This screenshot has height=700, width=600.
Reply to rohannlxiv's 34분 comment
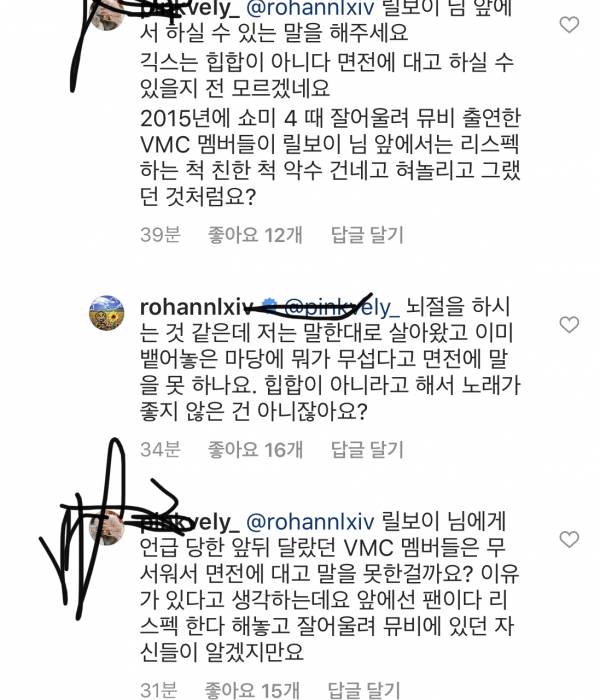(x=365, y=450)
